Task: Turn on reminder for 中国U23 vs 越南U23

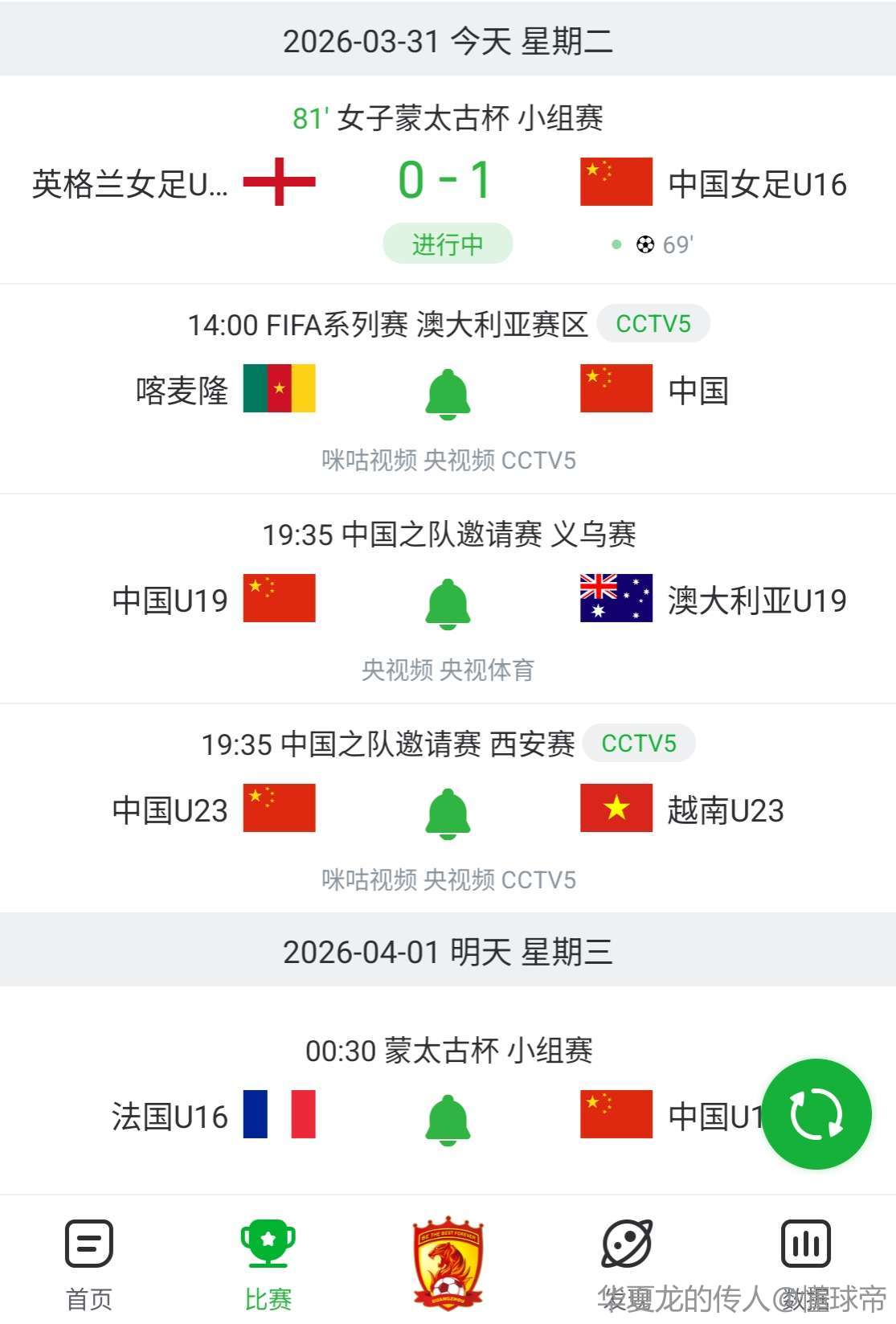Action: [448, 813]
